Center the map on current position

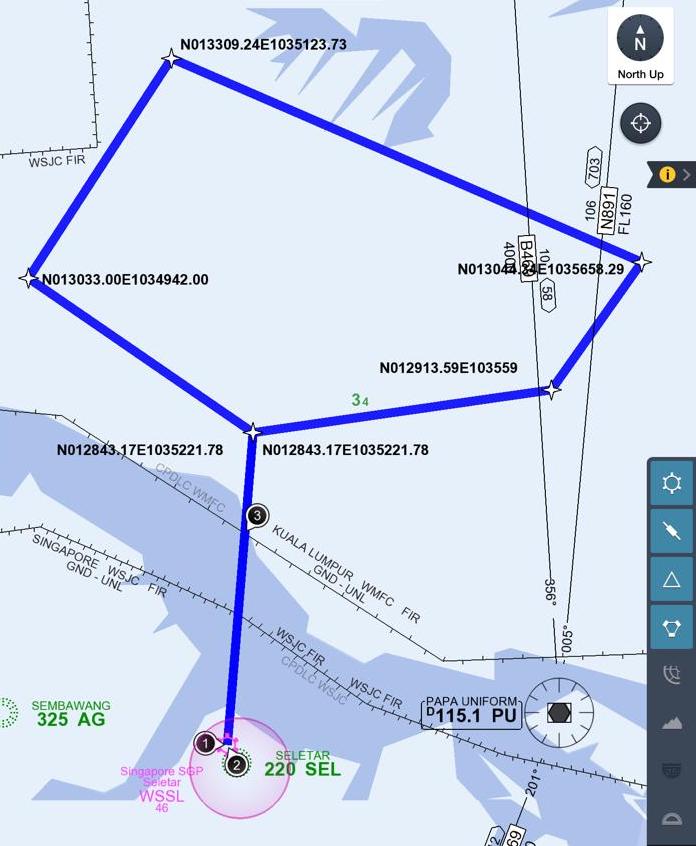click(x=641, y=124)
